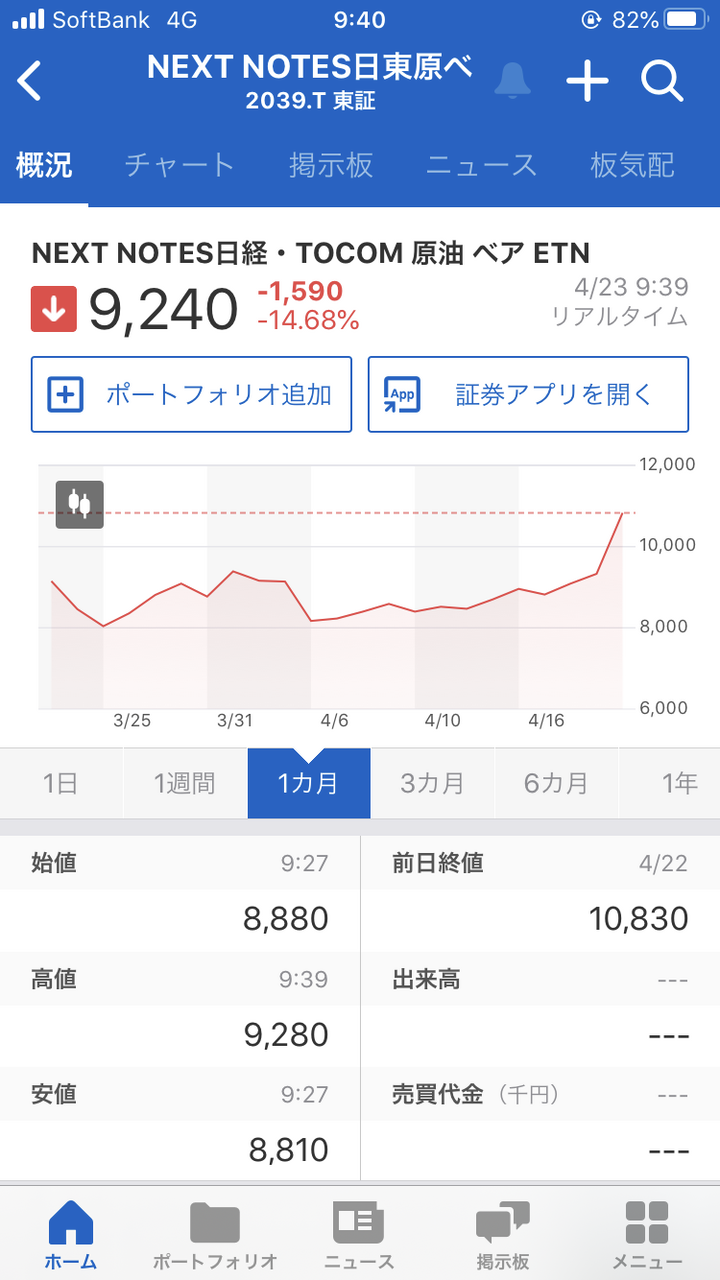This screenshot has height=1280, width=720.
Task: Open the 板気配 tab
Action: 633,165
